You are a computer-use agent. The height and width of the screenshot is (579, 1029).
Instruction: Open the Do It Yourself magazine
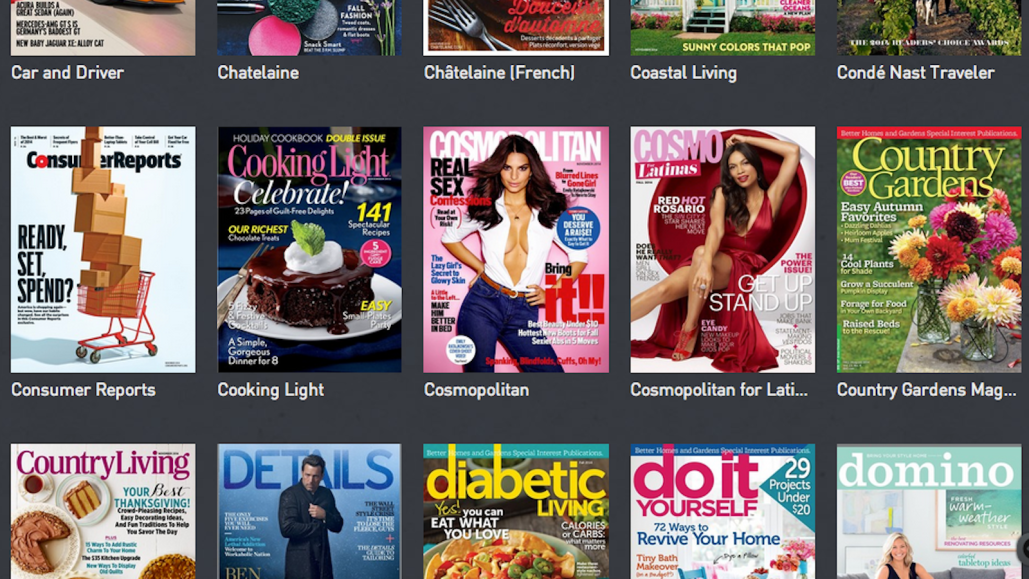tap(722, 511)
